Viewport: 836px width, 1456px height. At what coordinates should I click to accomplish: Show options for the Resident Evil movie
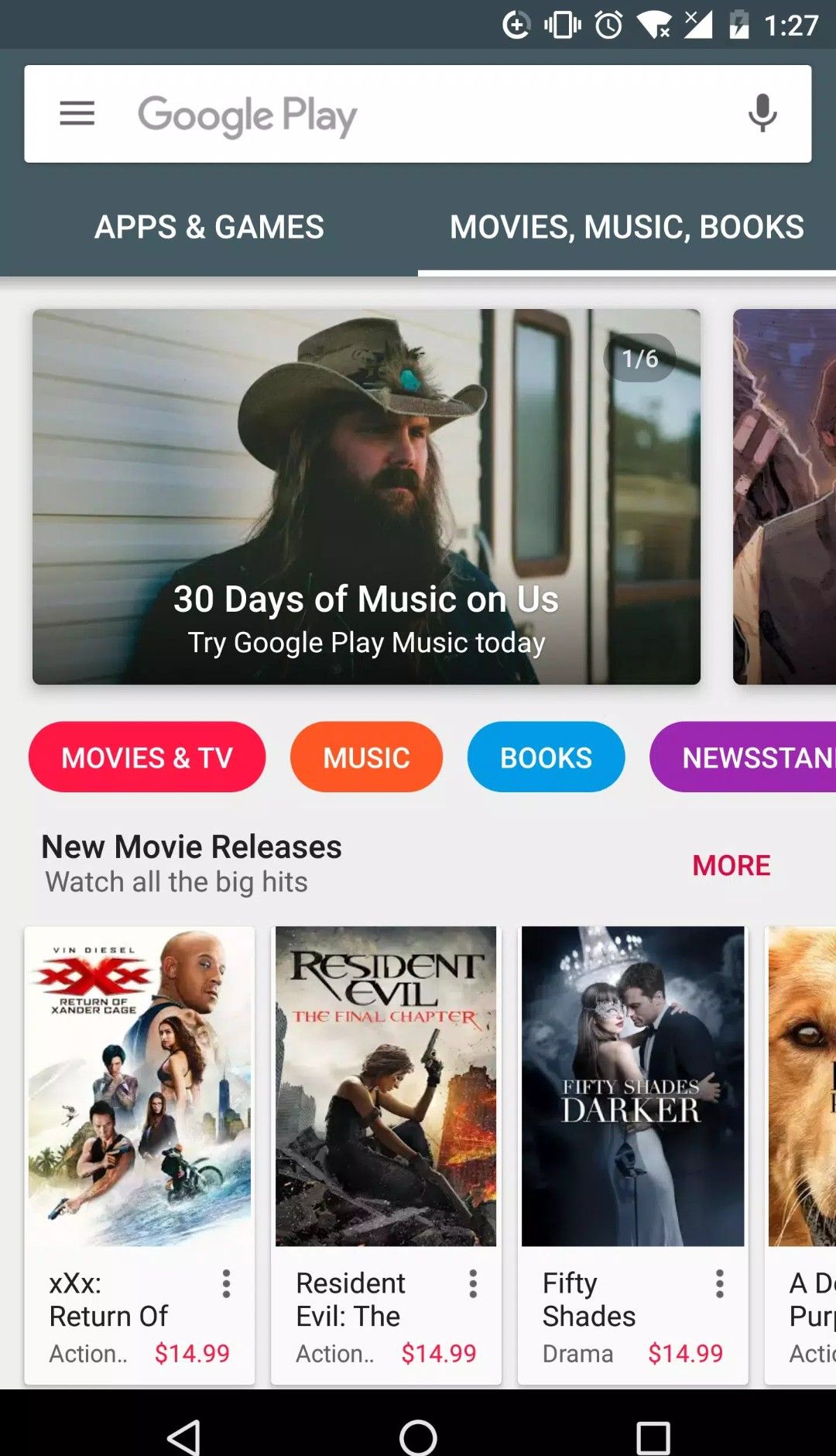473,1283
